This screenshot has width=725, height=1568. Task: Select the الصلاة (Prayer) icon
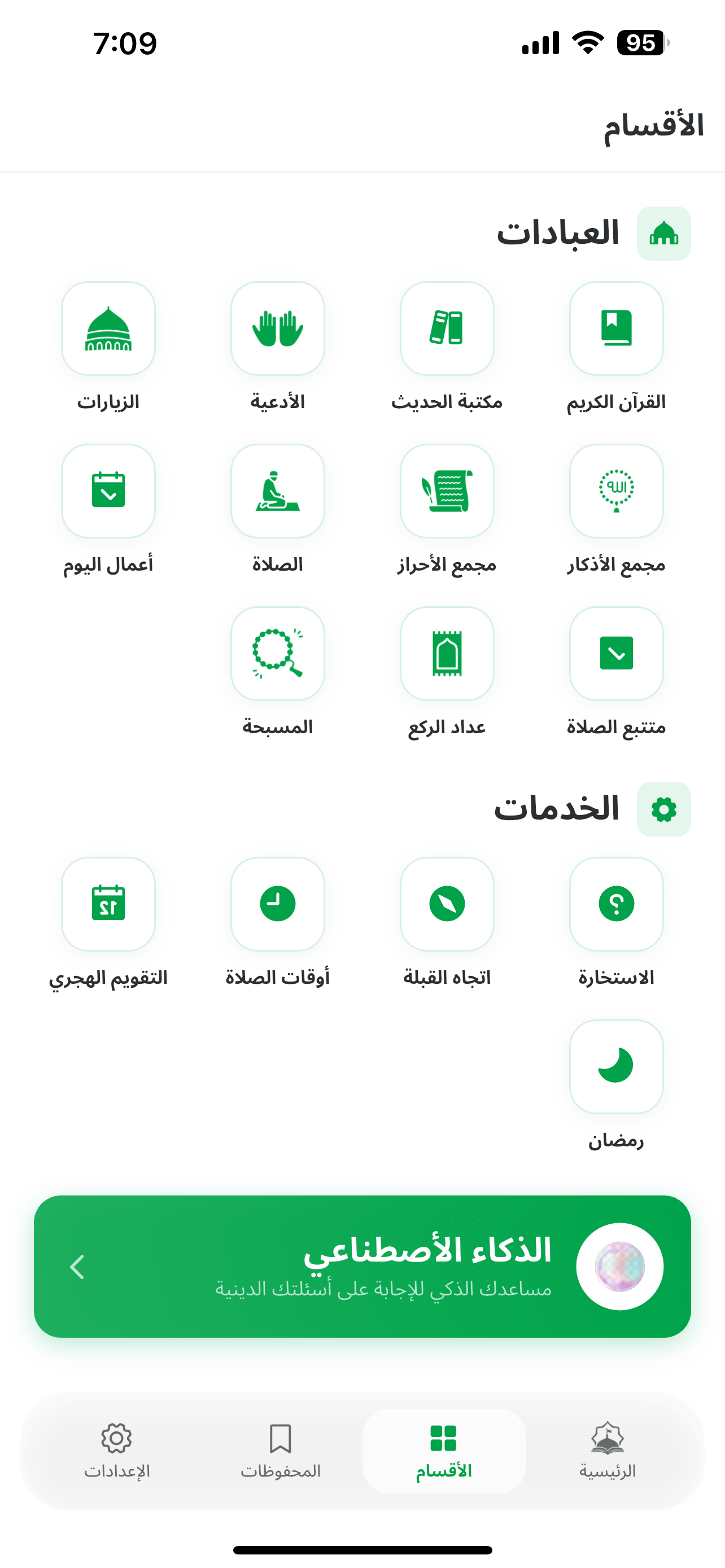[278, 492]
